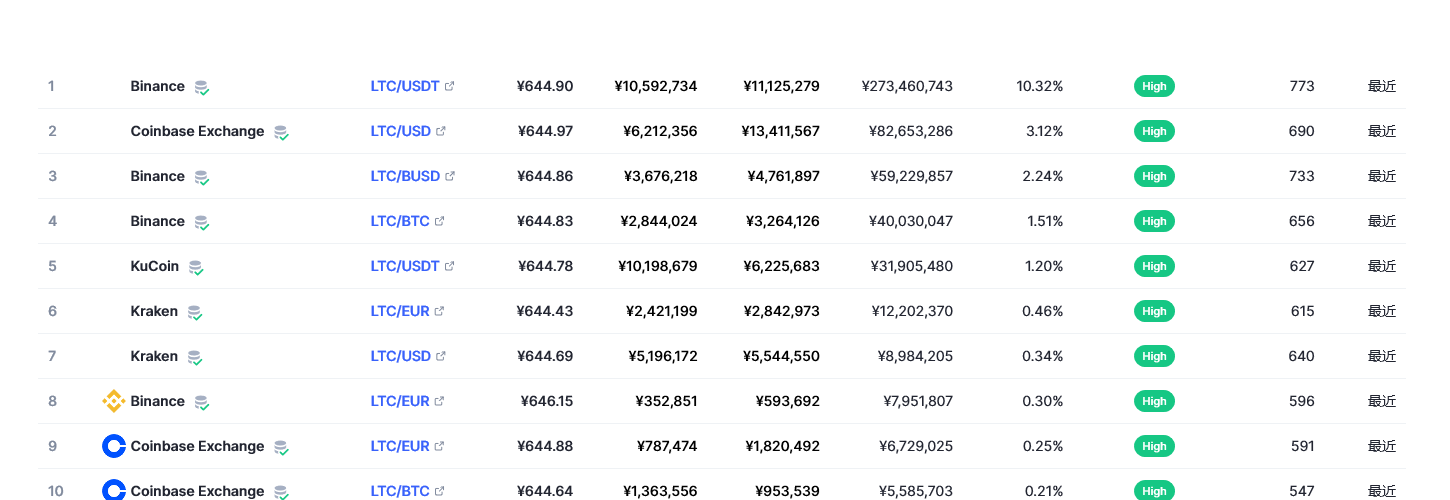
Task: Open Coinbase Exchange's LTC/EUR pair link
Action: coord(400,446)
